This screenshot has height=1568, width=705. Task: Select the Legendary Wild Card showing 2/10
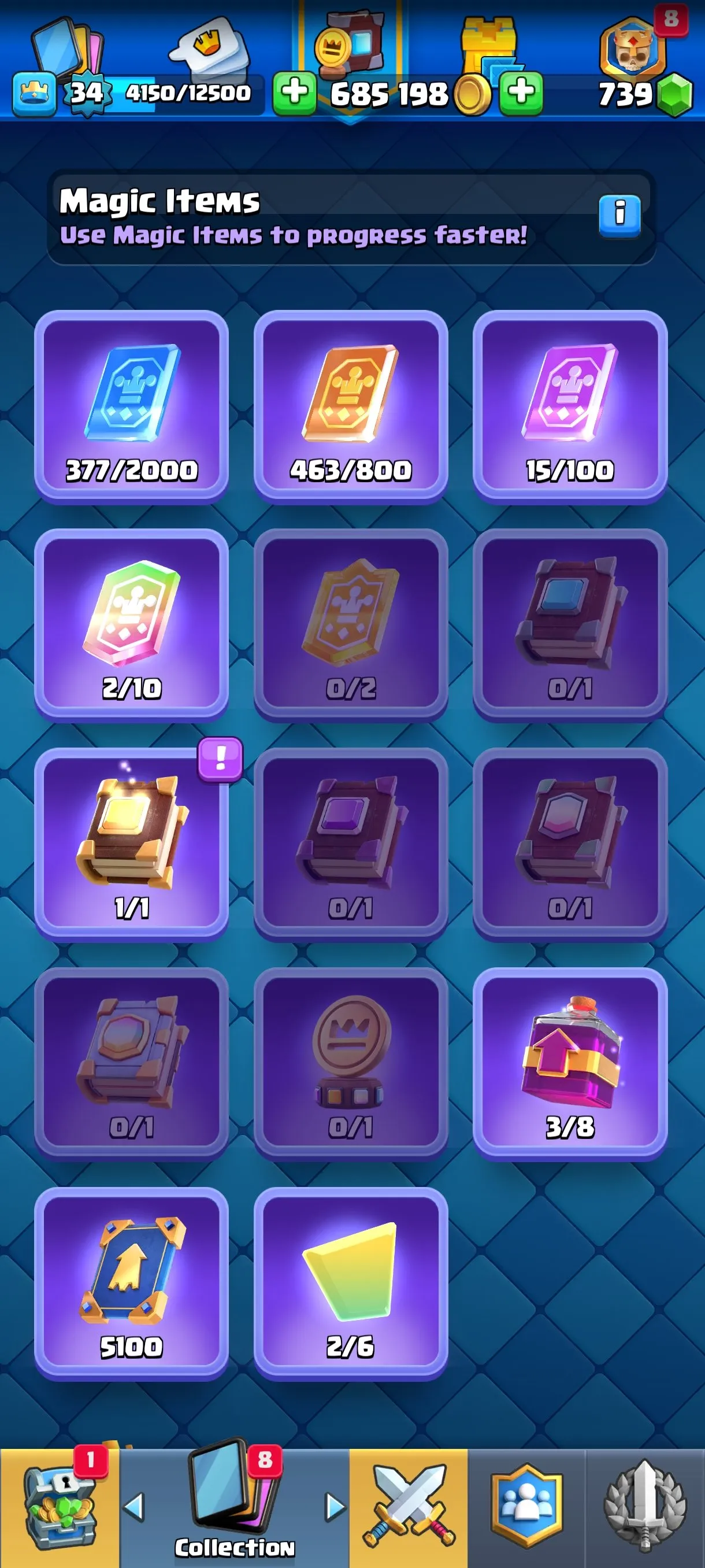pyautogui.click(x=132, y=627)
